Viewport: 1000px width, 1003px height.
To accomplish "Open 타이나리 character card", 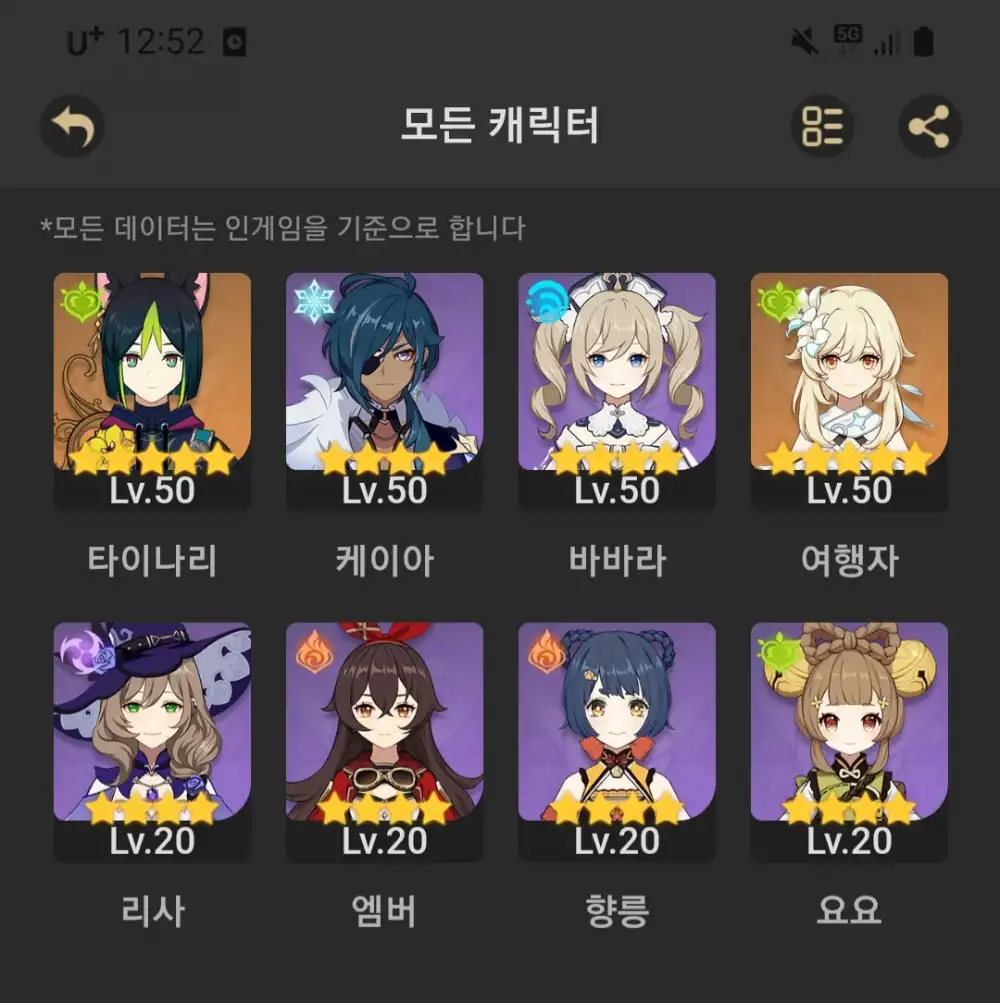I will tap(152, 390).
